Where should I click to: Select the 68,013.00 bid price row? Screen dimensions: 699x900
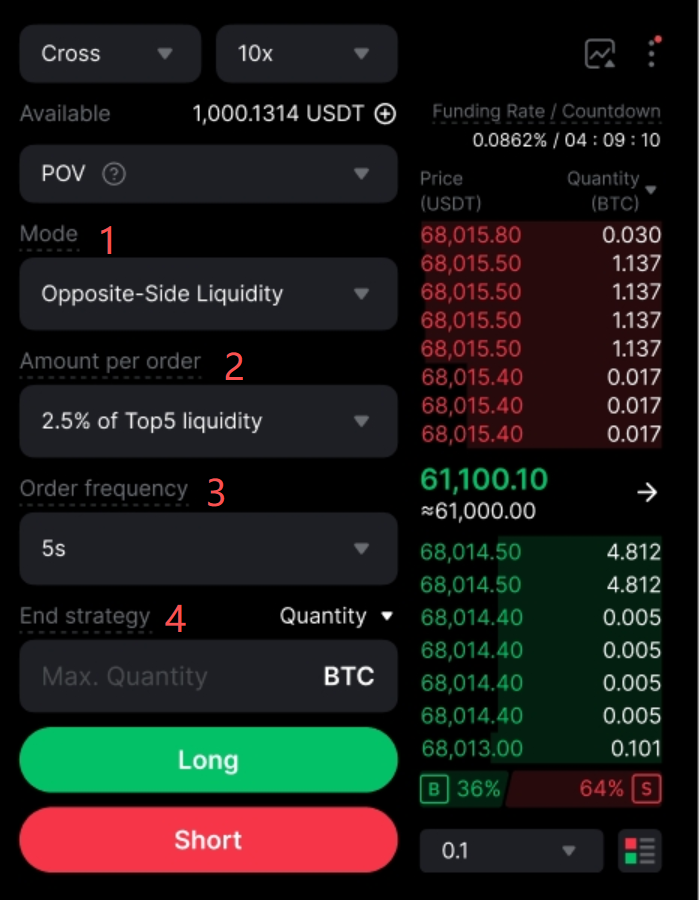click(541, 748)
